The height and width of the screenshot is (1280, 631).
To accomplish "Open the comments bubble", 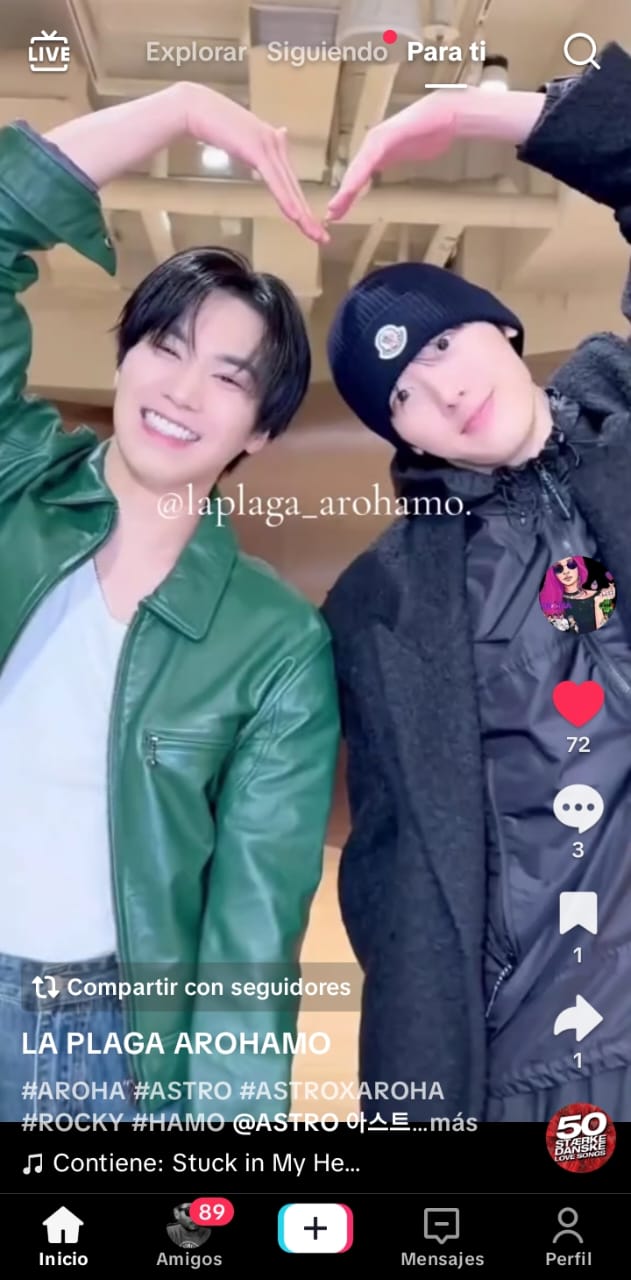I will click(x=578, y=809).
